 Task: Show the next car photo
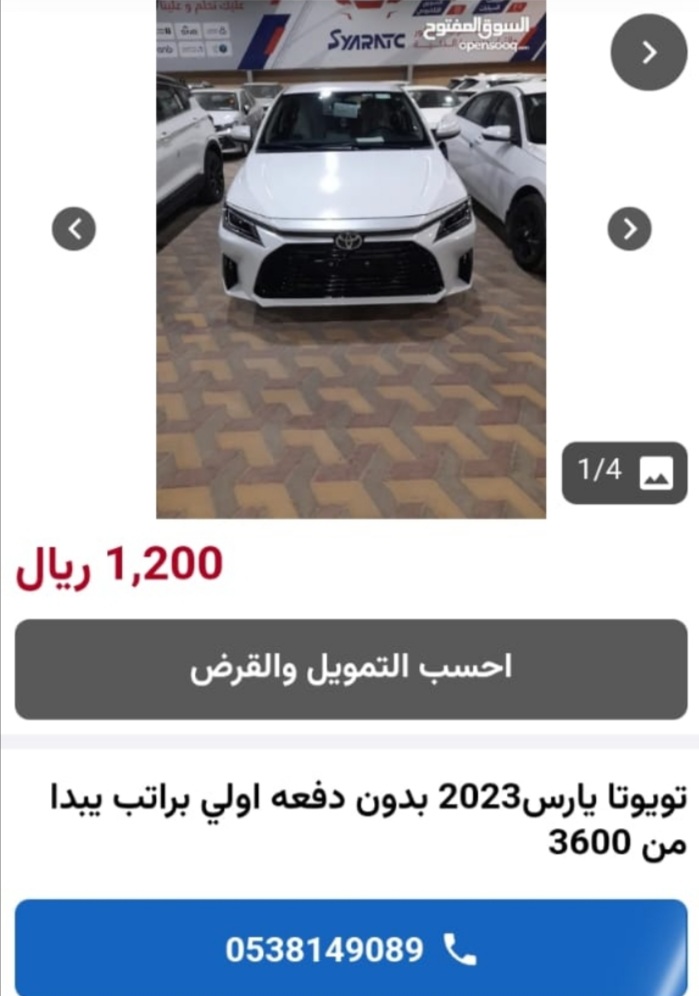[629, 230]
